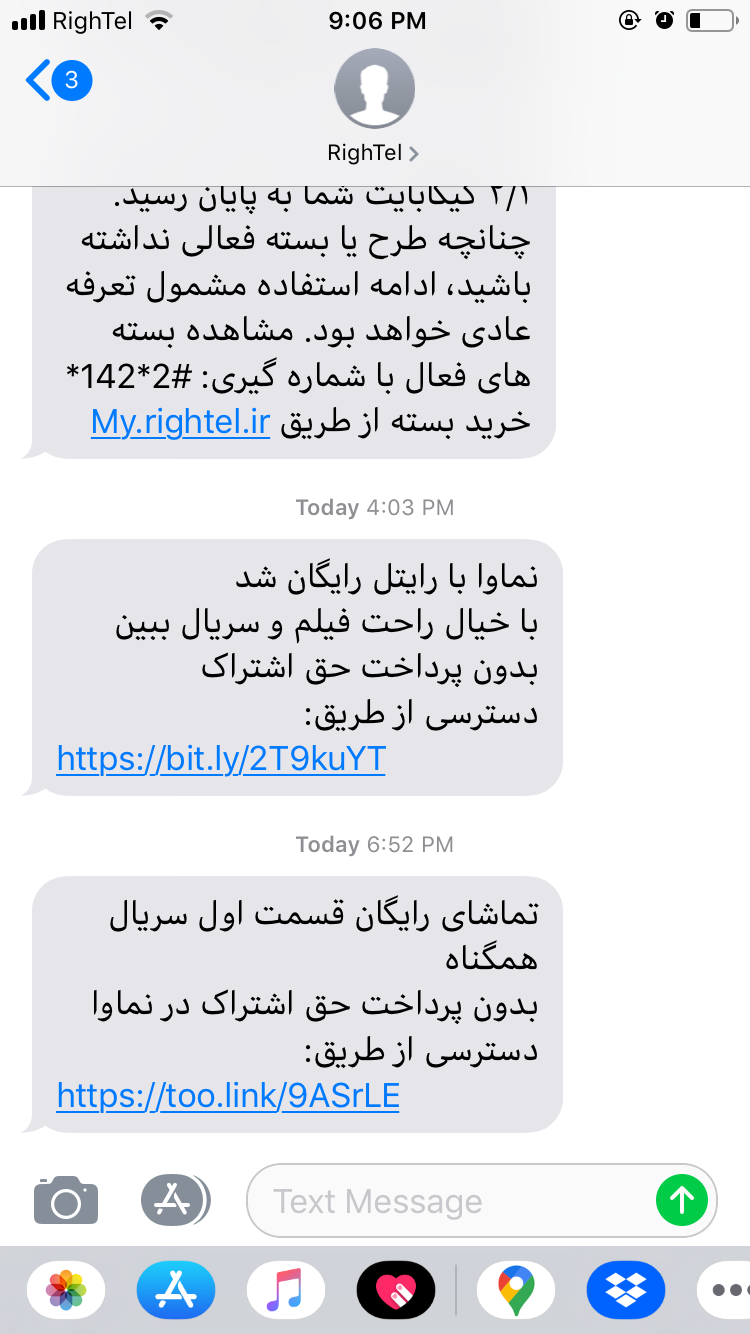Viewport: 750px width, 1334px height.
Task: Show more iMessage apps
Action: pyautogui.click(x=724, y=1289)
